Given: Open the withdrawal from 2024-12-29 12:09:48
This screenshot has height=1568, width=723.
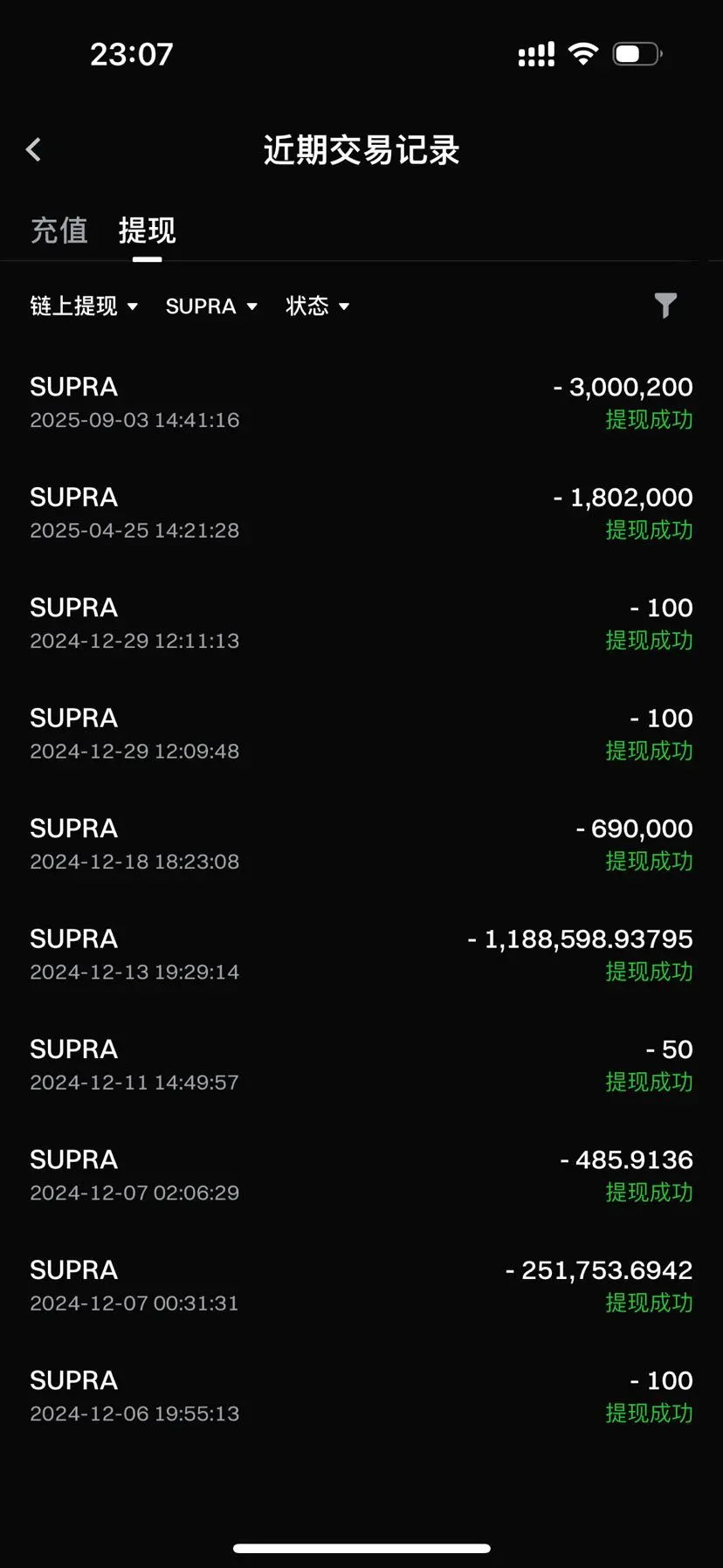Looking at the screenshot, I should pyautogui.click(x=361, y=733).
